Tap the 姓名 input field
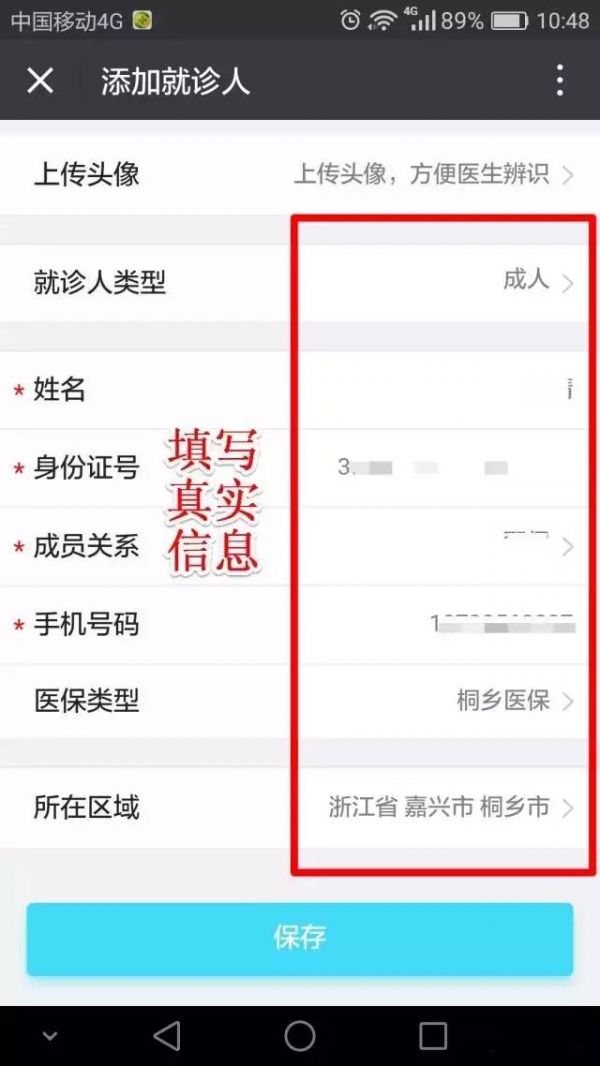 tap(300, 390)
